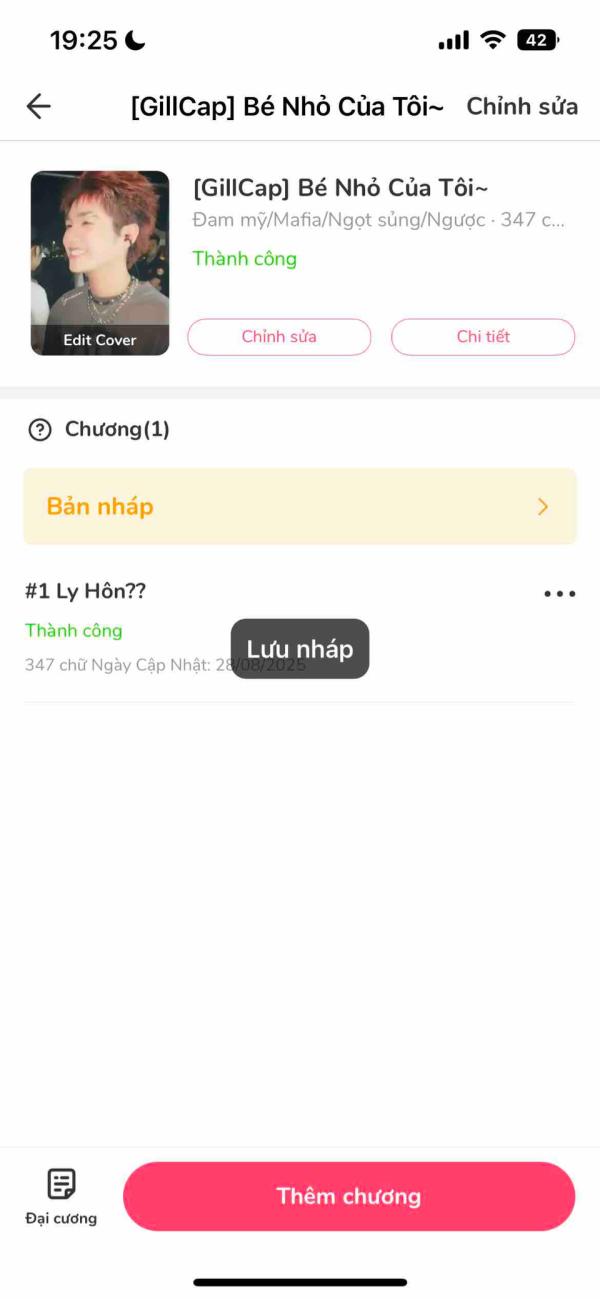Image resolution: width=600 pixels, height=1299 pixels.
Task: Open the Chi tiết details button
Action: [483, 337]
